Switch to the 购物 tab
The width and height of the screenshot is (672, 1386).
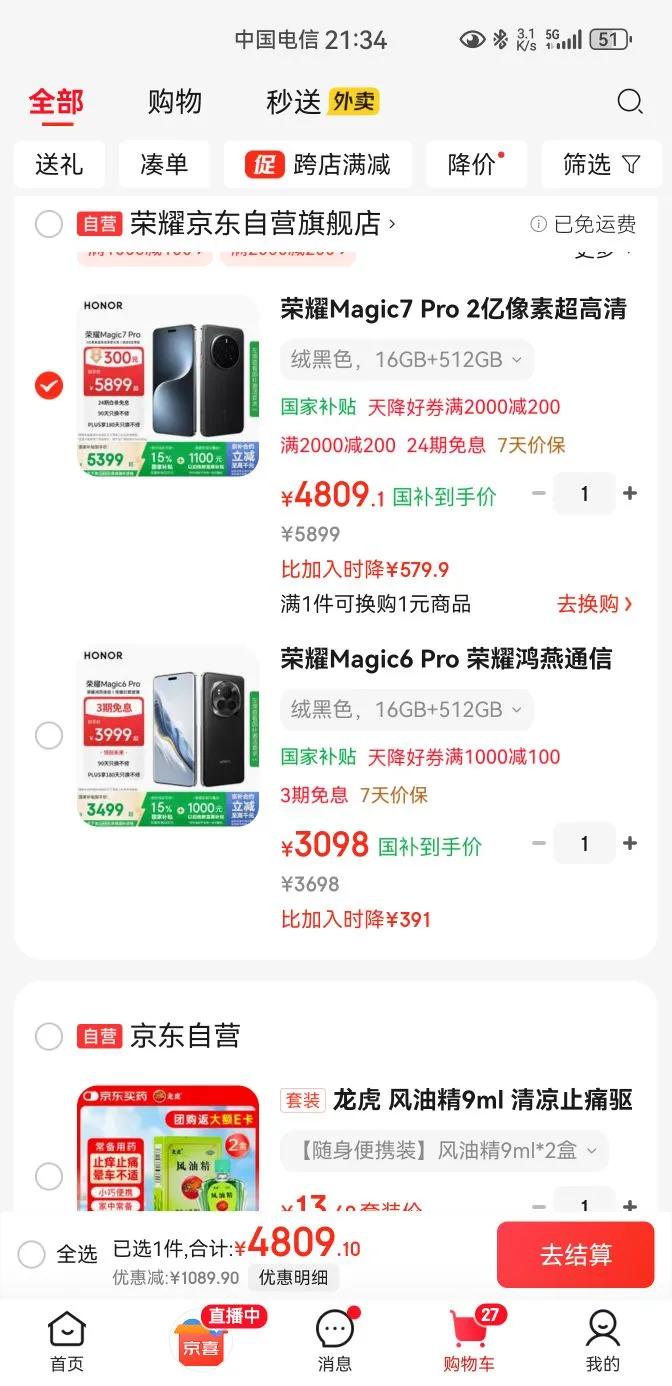click(175, 101)
